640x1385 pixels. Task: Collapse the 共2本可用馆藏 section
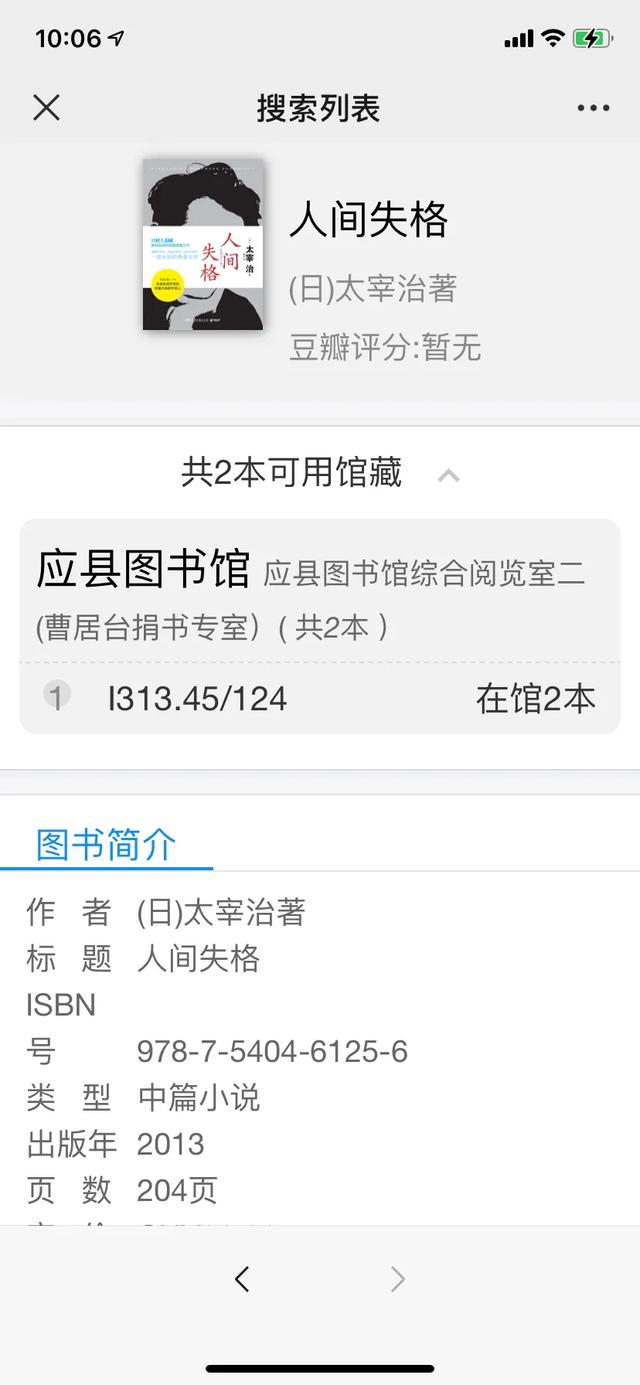(448, 475)
